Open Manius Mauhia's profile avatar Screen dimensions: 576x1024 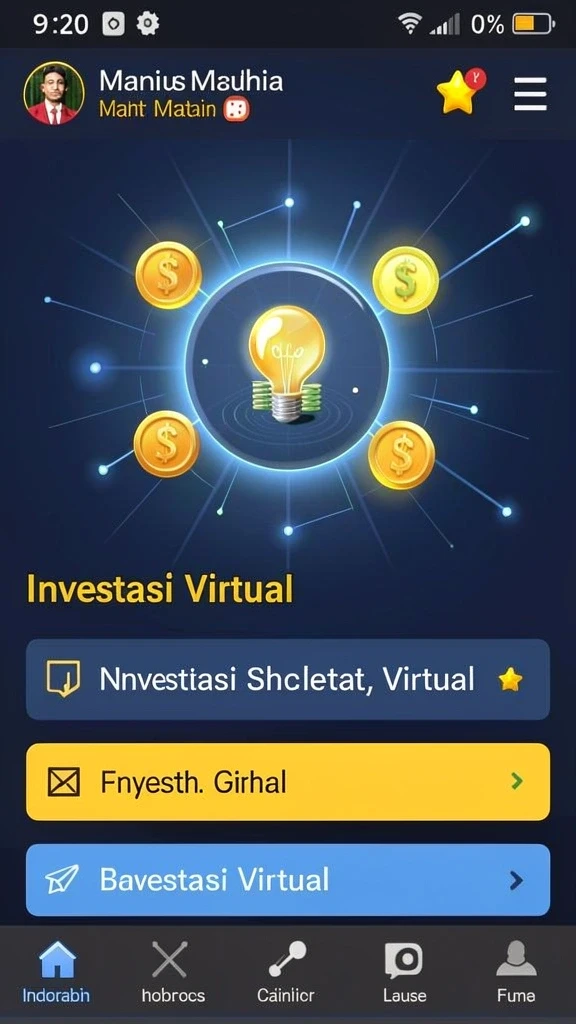tap(54, 93)
